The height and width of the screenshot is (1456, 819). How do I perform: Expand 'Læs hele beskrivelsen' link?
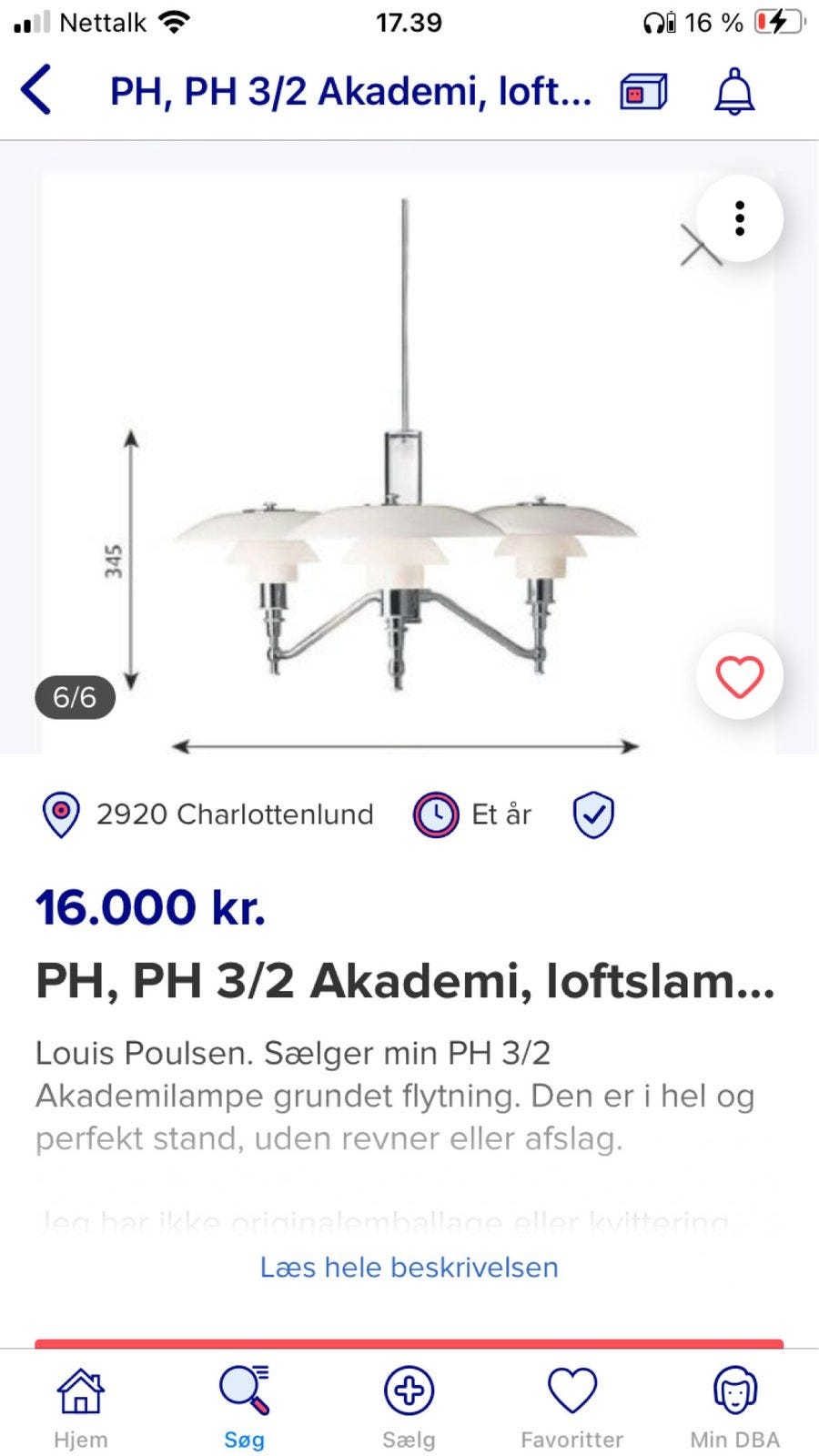(x=409, y=1267)
